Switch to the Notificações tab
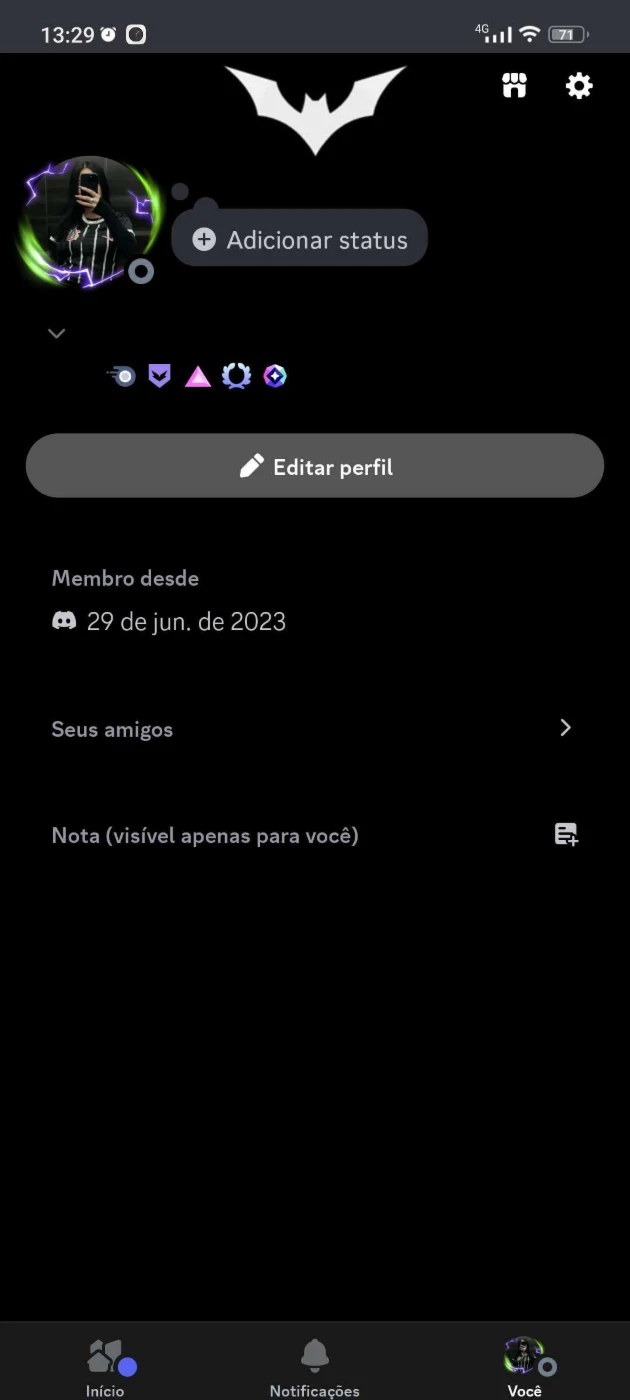The width and height of the screenshot is (630, 1400). click(315, 1367)
